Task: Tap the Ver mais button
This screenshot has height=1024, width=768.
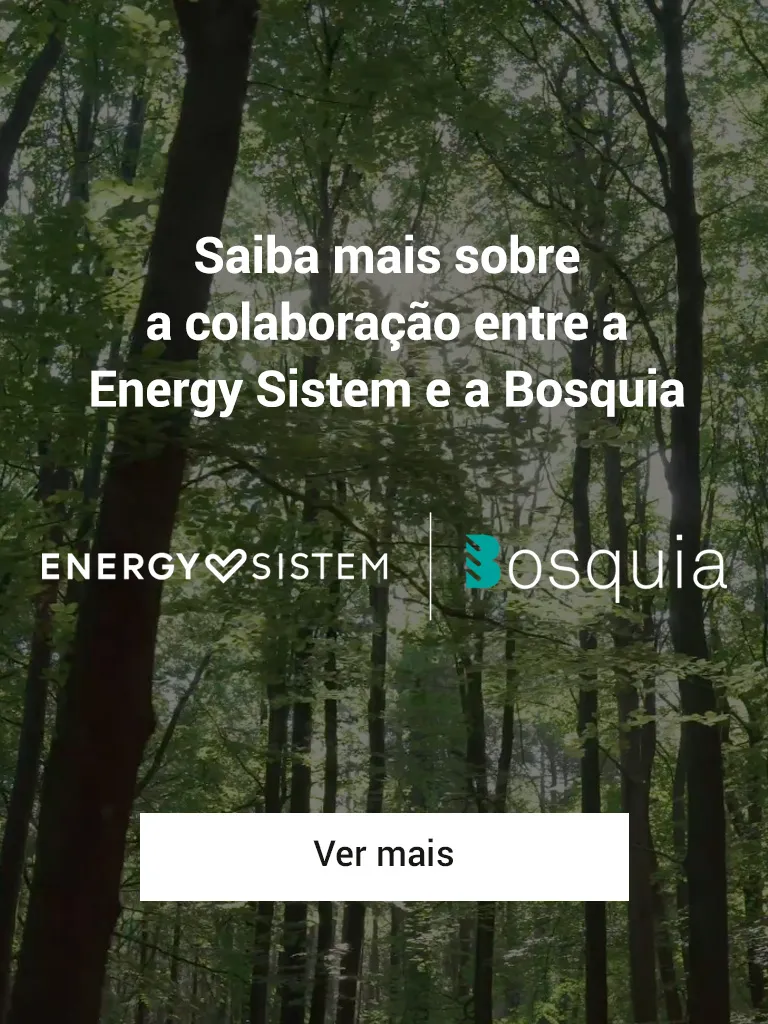Action: click(x=384, y=856)
